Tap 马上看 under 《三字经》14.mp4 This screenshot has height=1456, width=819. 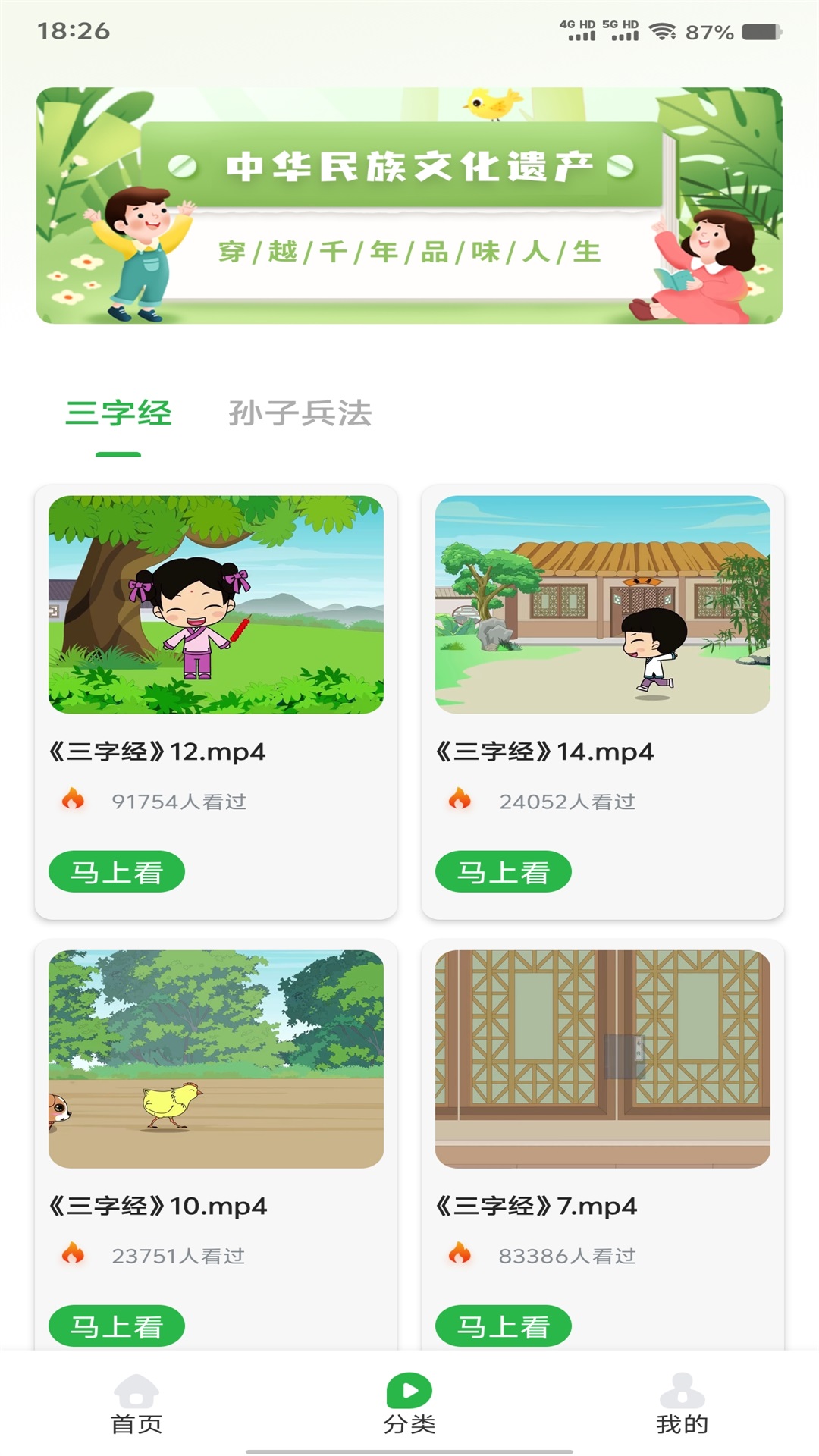point(503,872)
